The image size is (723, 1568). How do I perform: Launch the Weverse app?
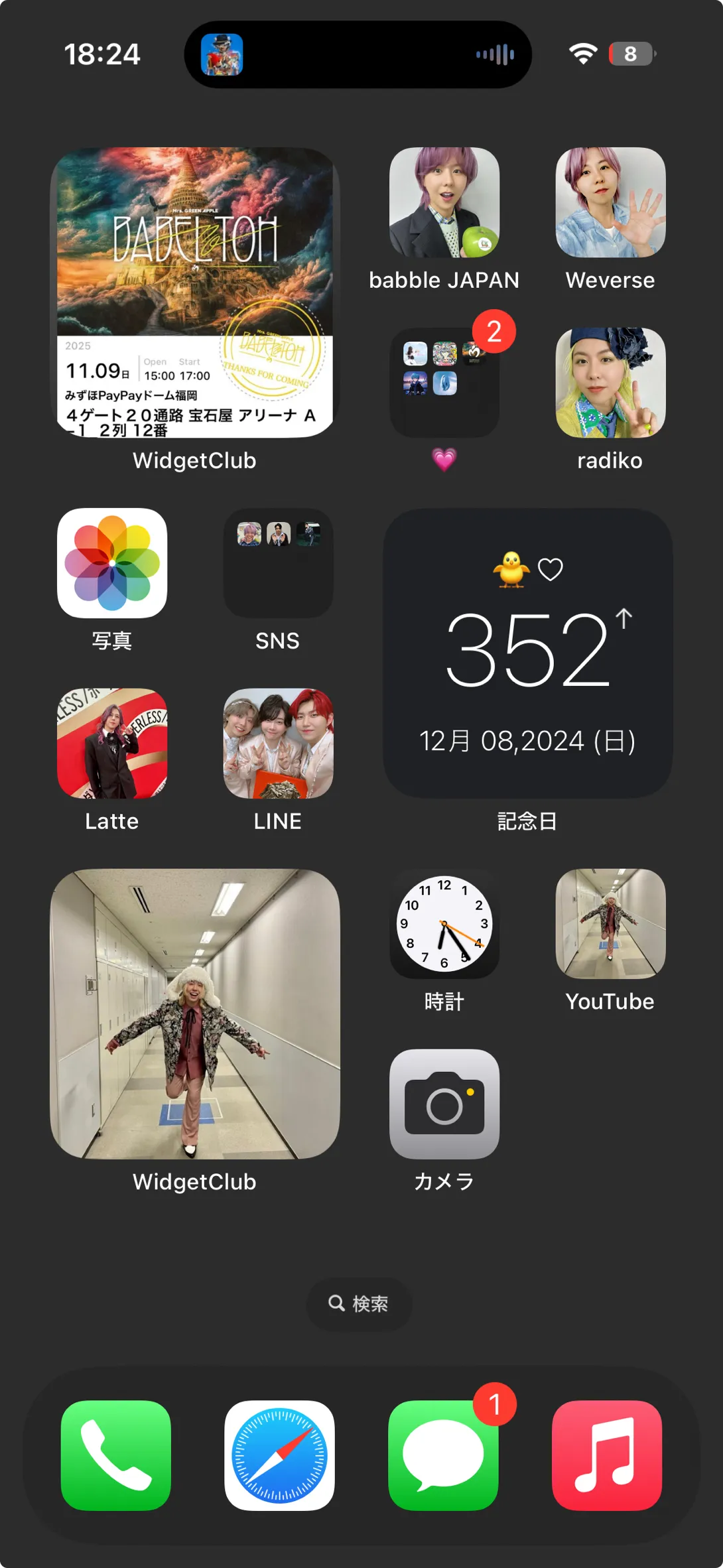610,203
